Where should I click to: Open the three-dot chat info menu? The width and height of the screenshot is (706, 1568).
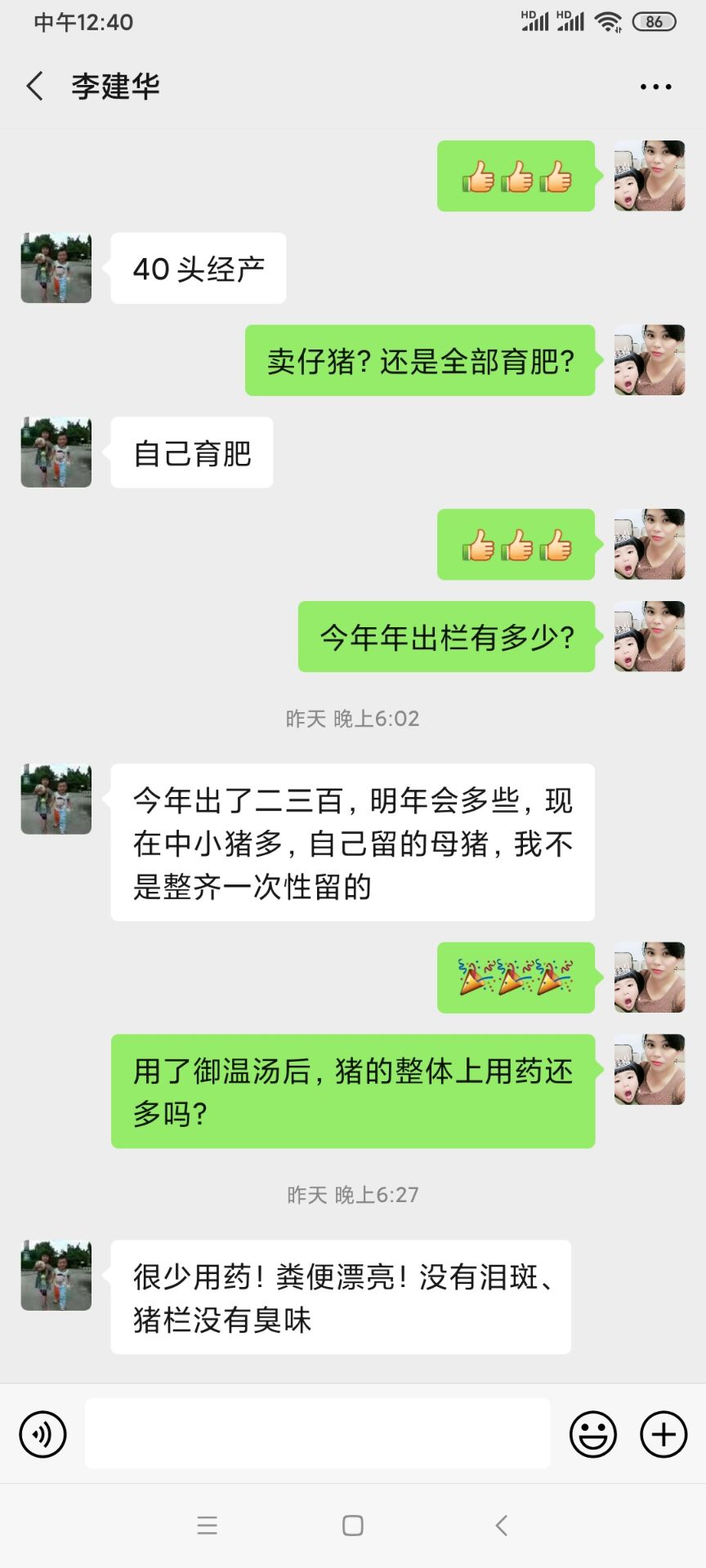click(655, 87)
